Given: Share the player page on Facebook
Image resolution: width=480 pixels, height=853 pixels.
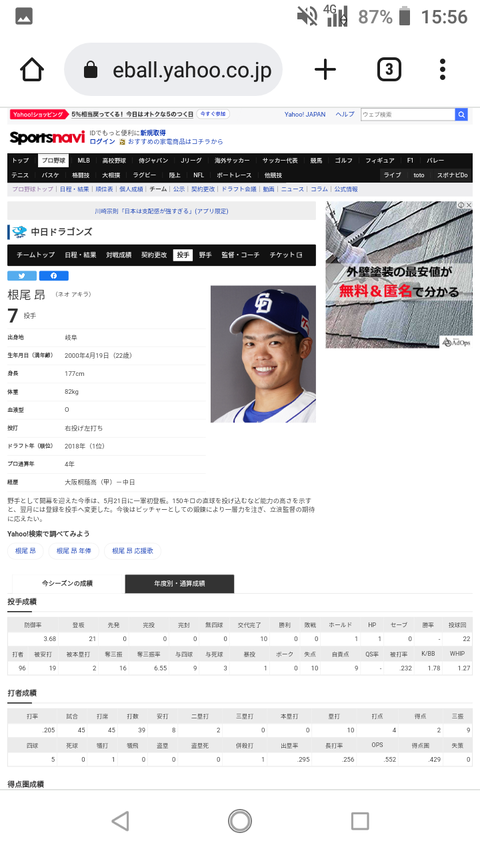Looking at the screenshot, I should (x=54, y=276).
